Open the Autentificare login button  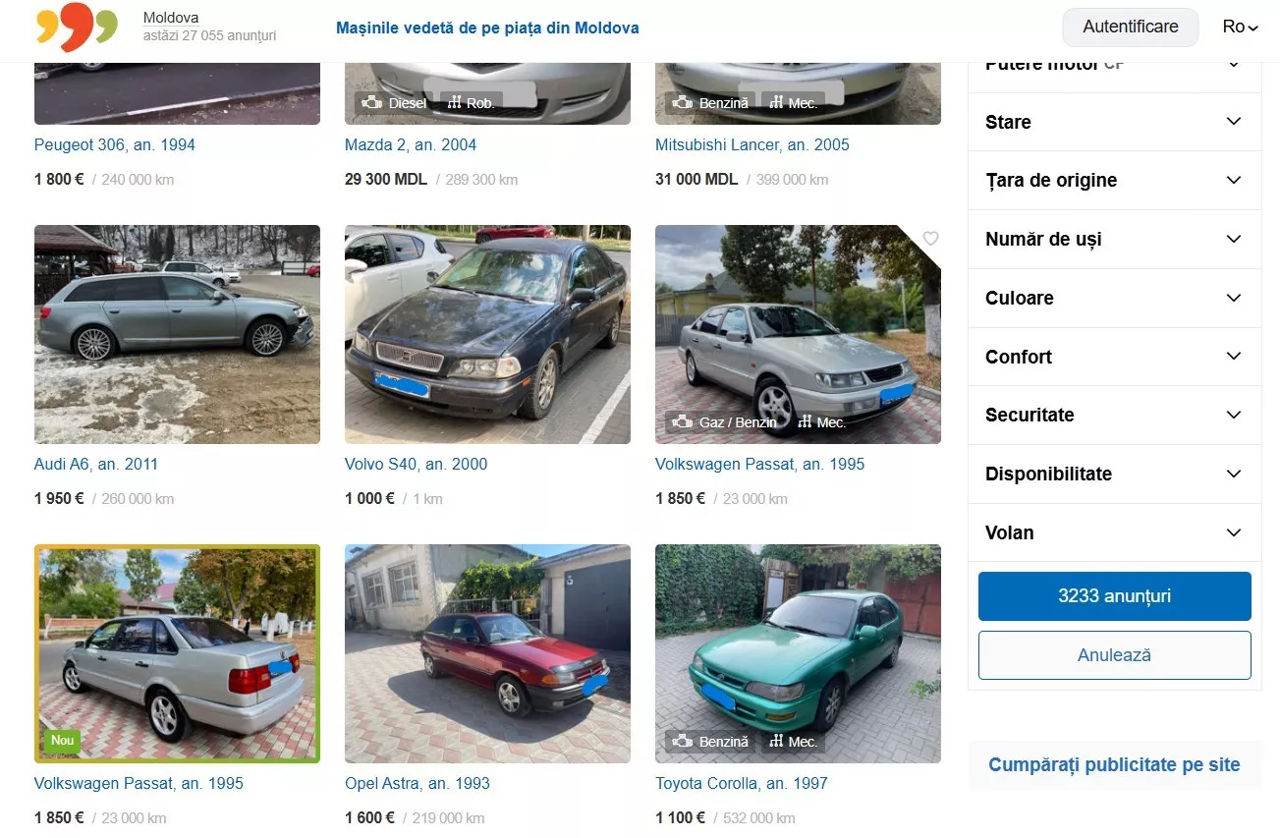point(1130,27)
